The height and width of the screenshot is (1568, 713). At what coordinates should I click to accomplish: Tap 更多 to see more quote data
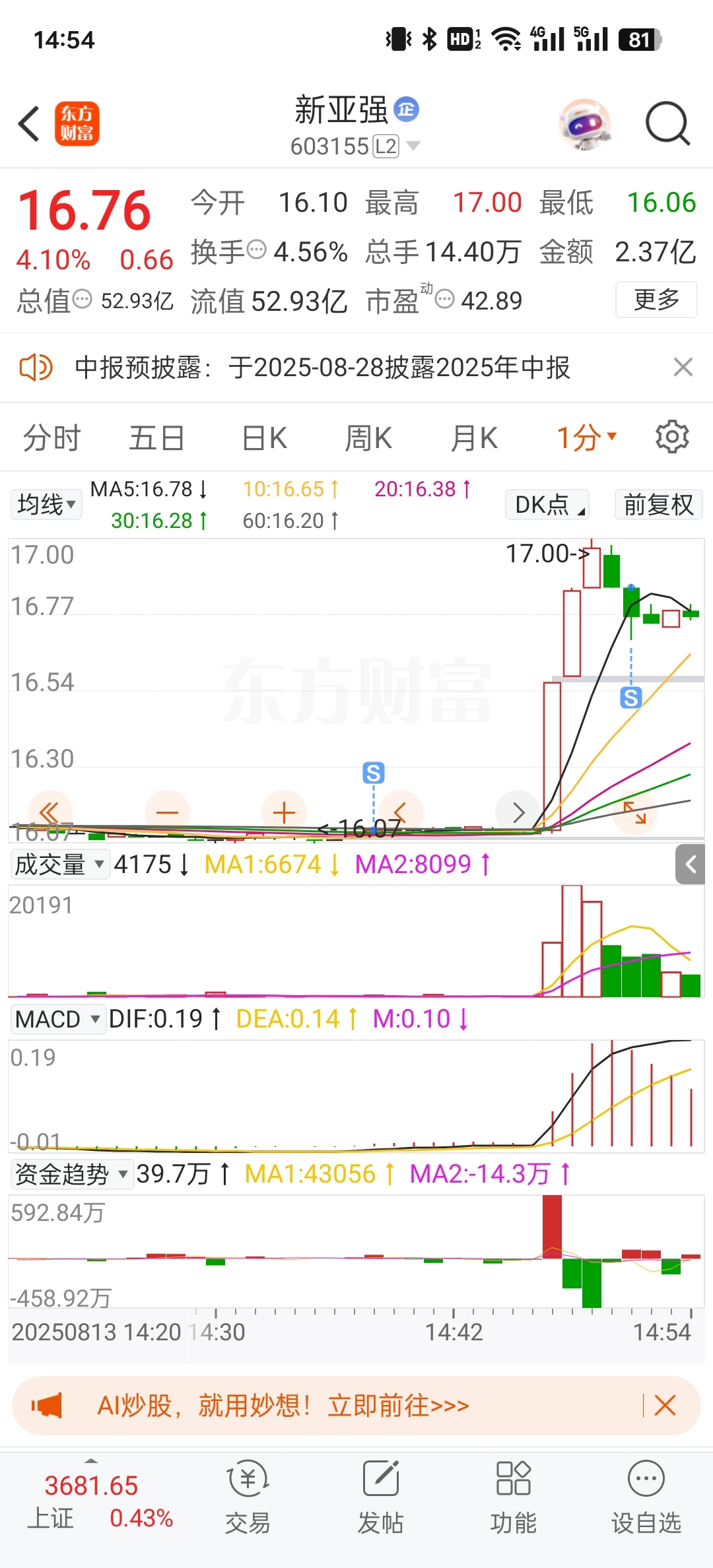tap(656, 300)
